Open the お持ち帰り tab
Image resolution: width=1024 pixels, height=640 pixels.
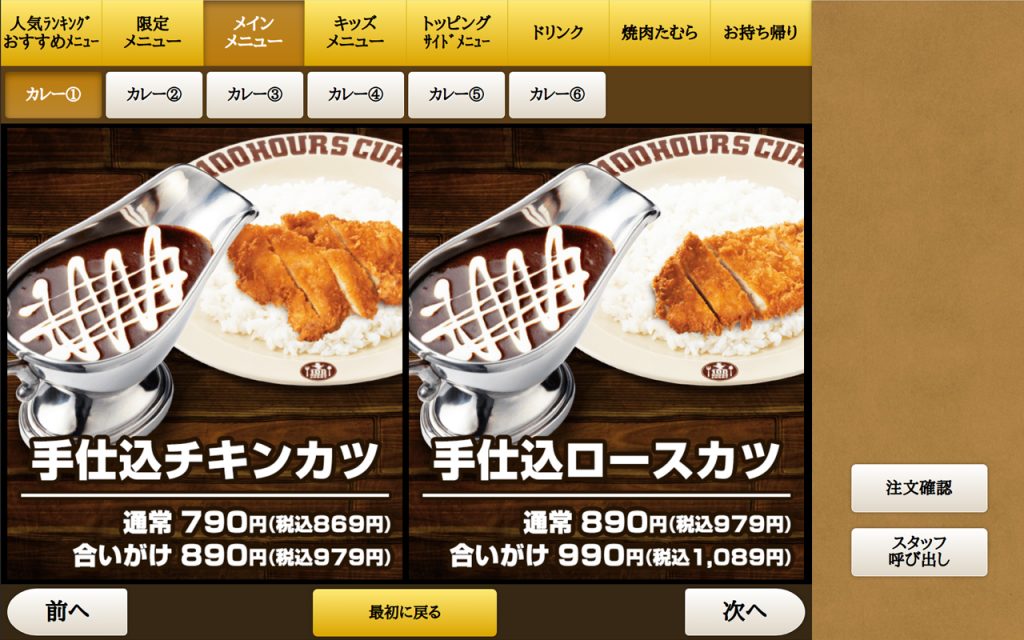click(x=761, y=33)
